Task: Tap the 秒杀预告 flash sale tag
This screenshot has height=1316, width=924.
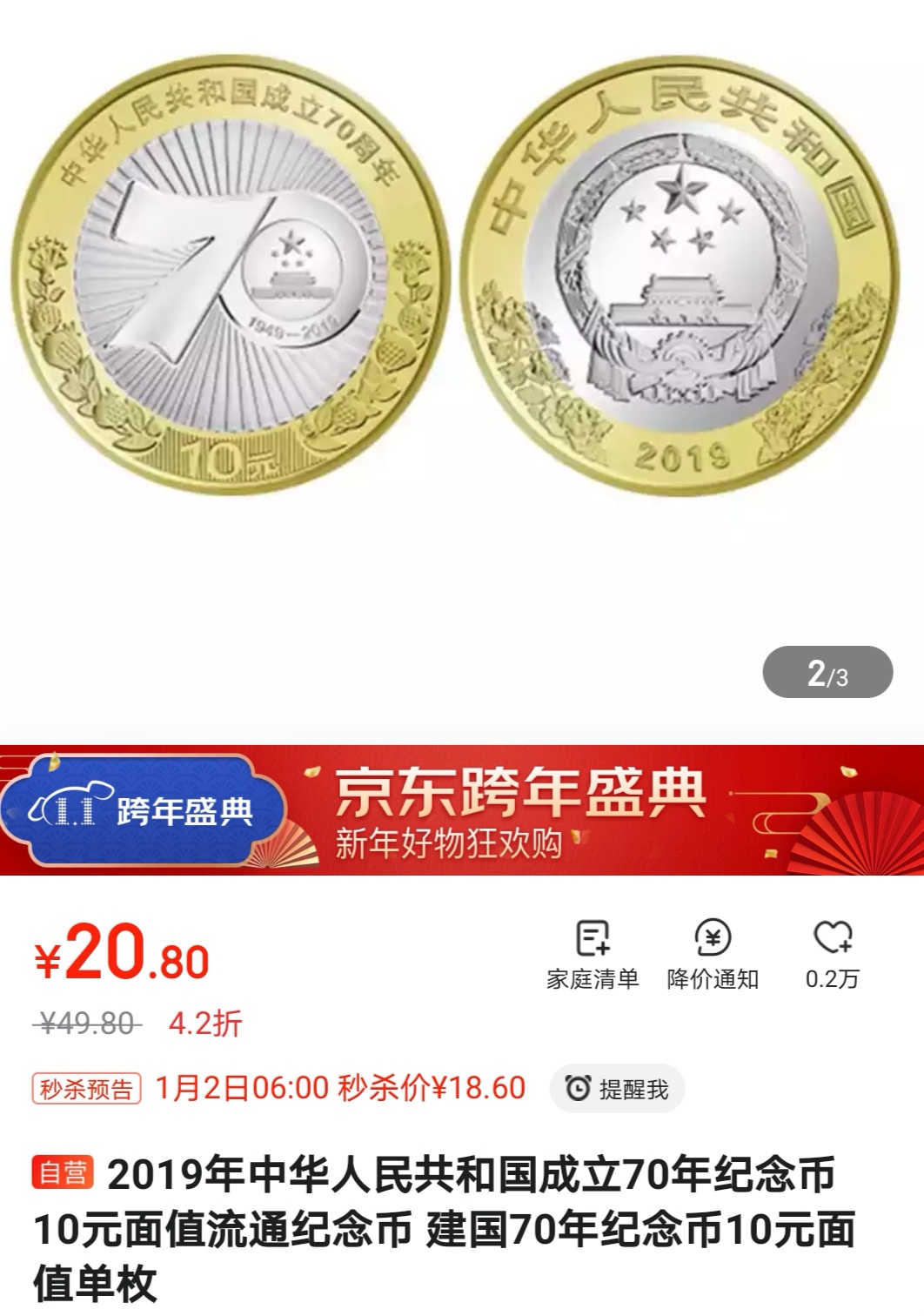Action: coord(84,1084)
